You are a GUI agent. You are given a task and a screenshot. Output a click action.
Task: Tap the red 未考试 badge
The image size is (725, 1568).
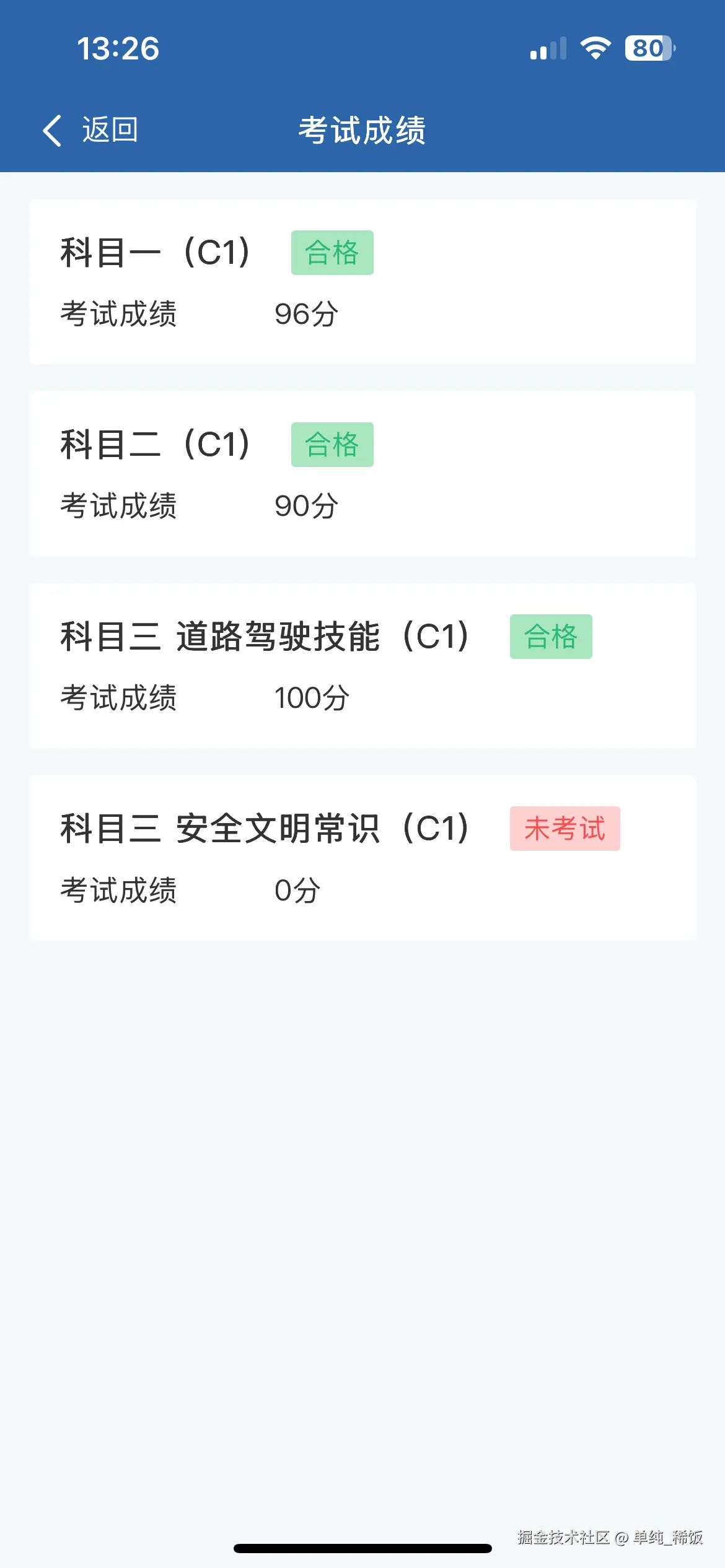[565, 830]
